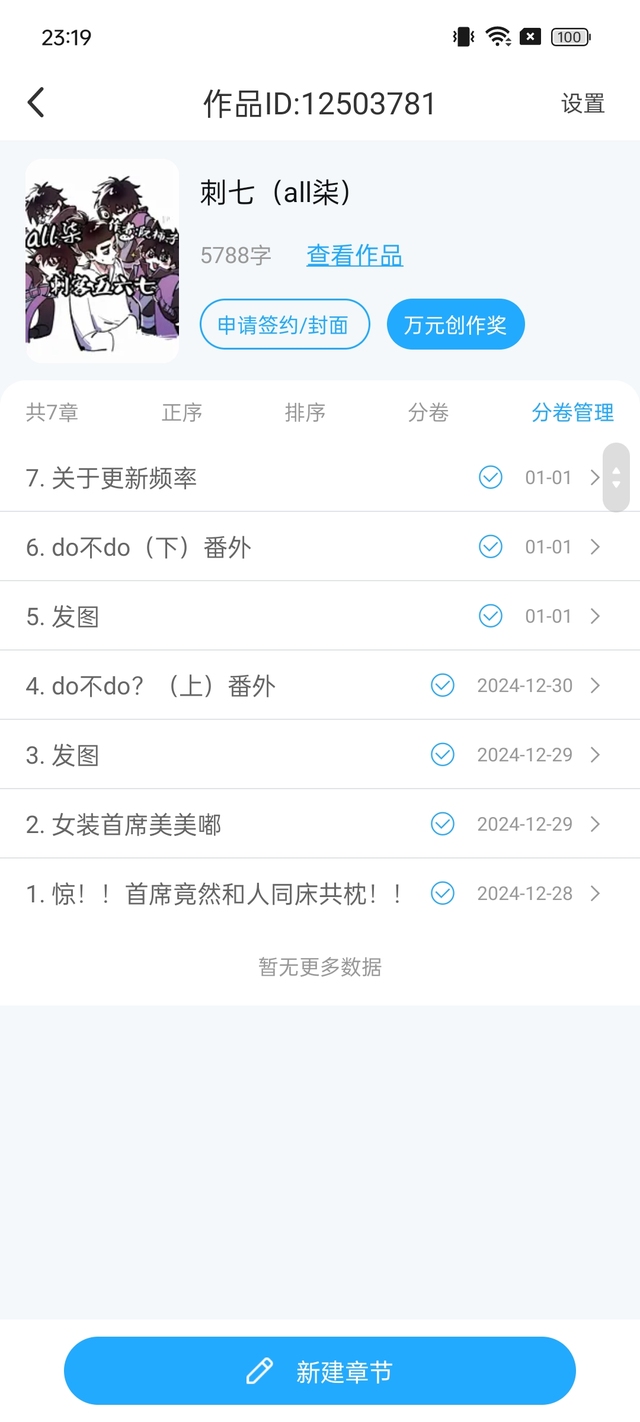The height and width of the screenshot is (1422, 640).
Task: Go back using the top-left arrow
Action: click(x=36, y=102)
